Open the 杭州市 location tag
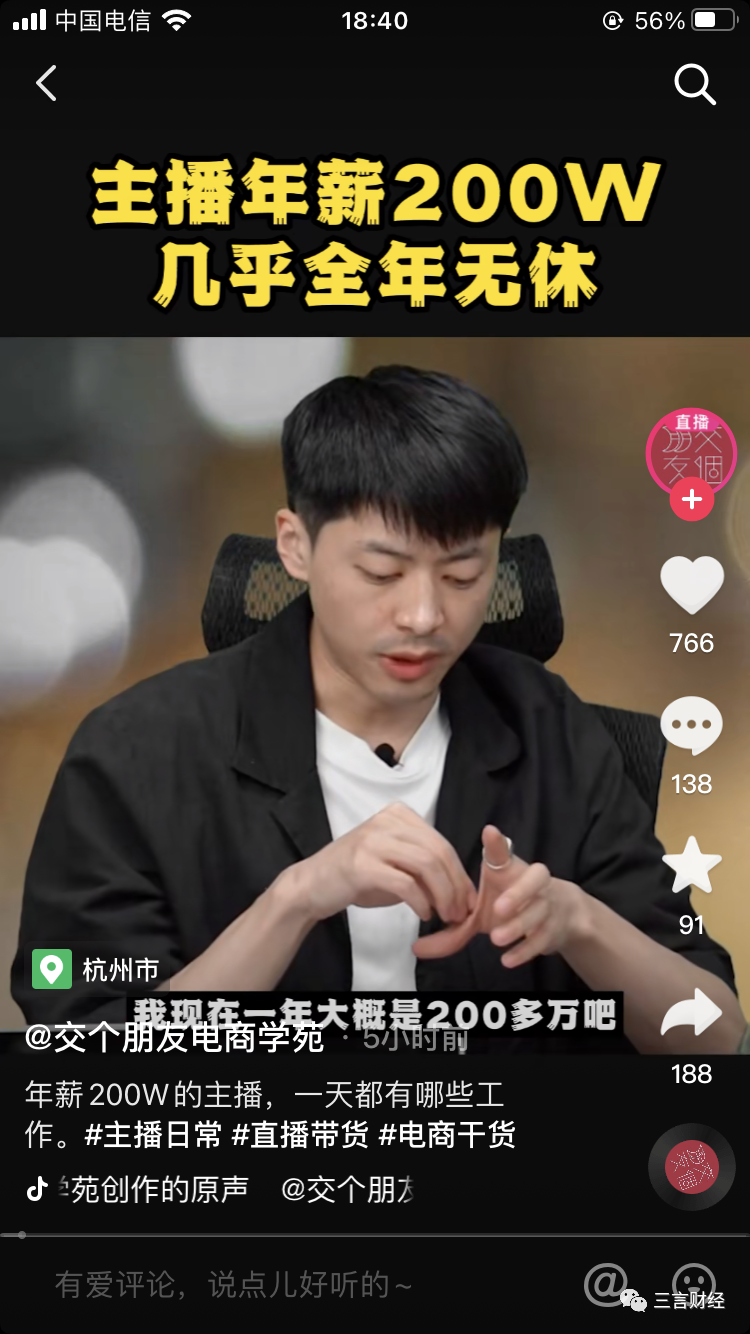Viewport: 750px width, 1334px height. coord(95,969)
